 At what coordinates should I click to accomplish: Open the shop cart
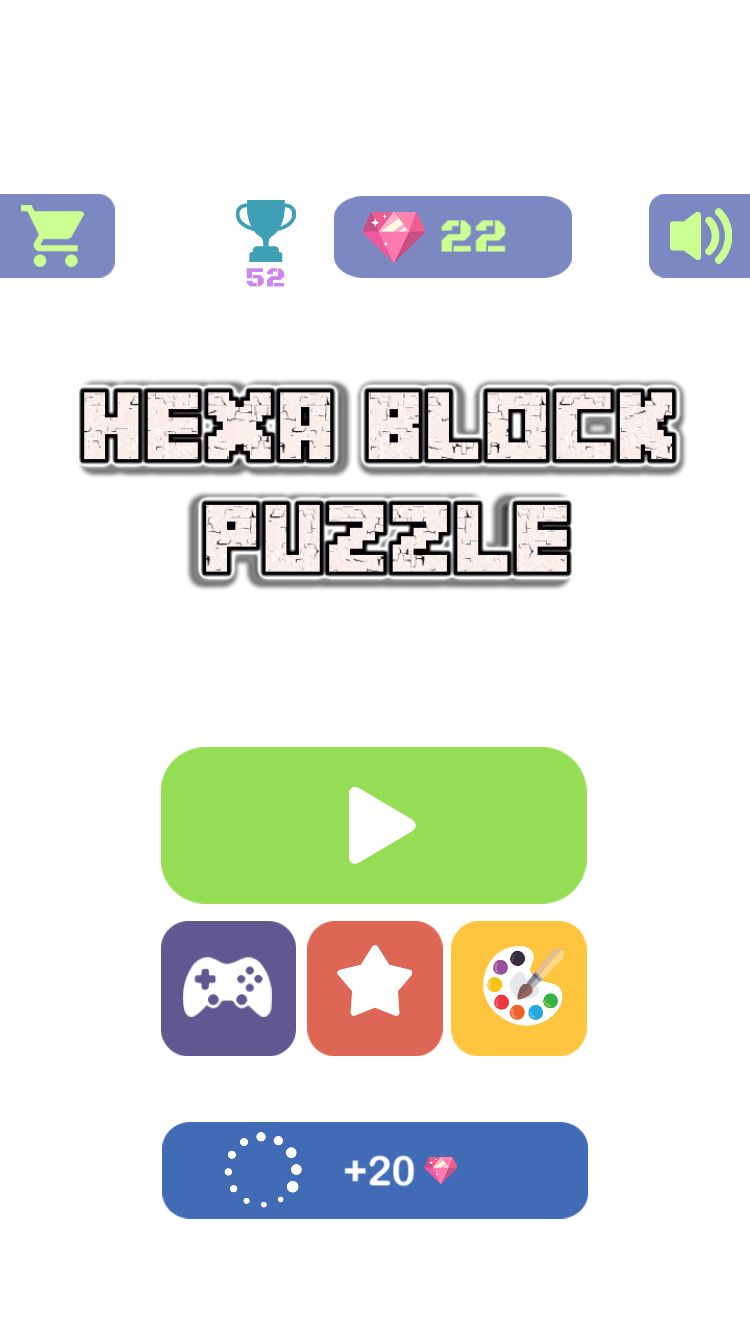[54, 236]
